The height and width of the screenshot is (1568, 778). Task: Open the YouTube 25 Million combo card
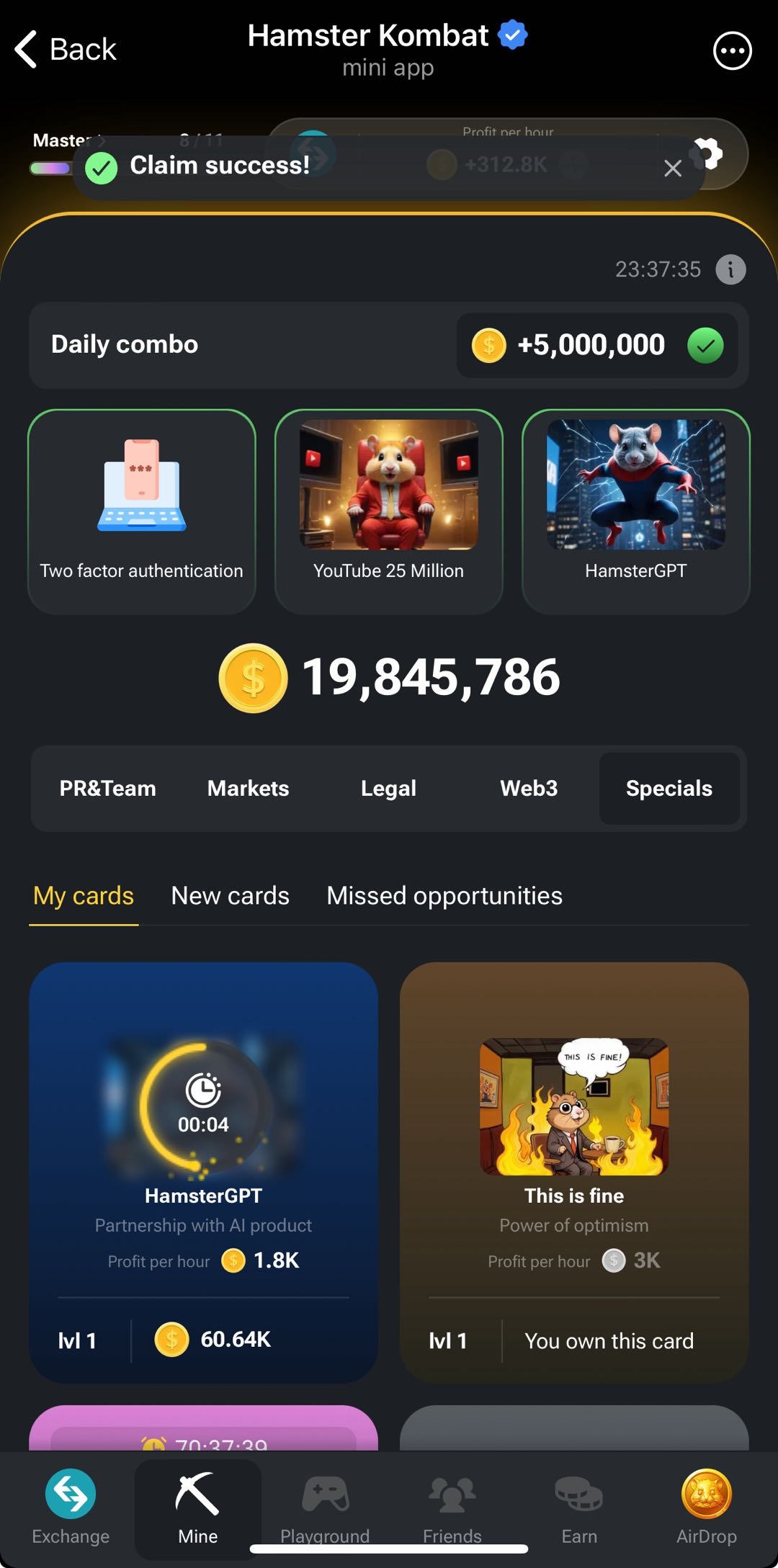point(388,511)
